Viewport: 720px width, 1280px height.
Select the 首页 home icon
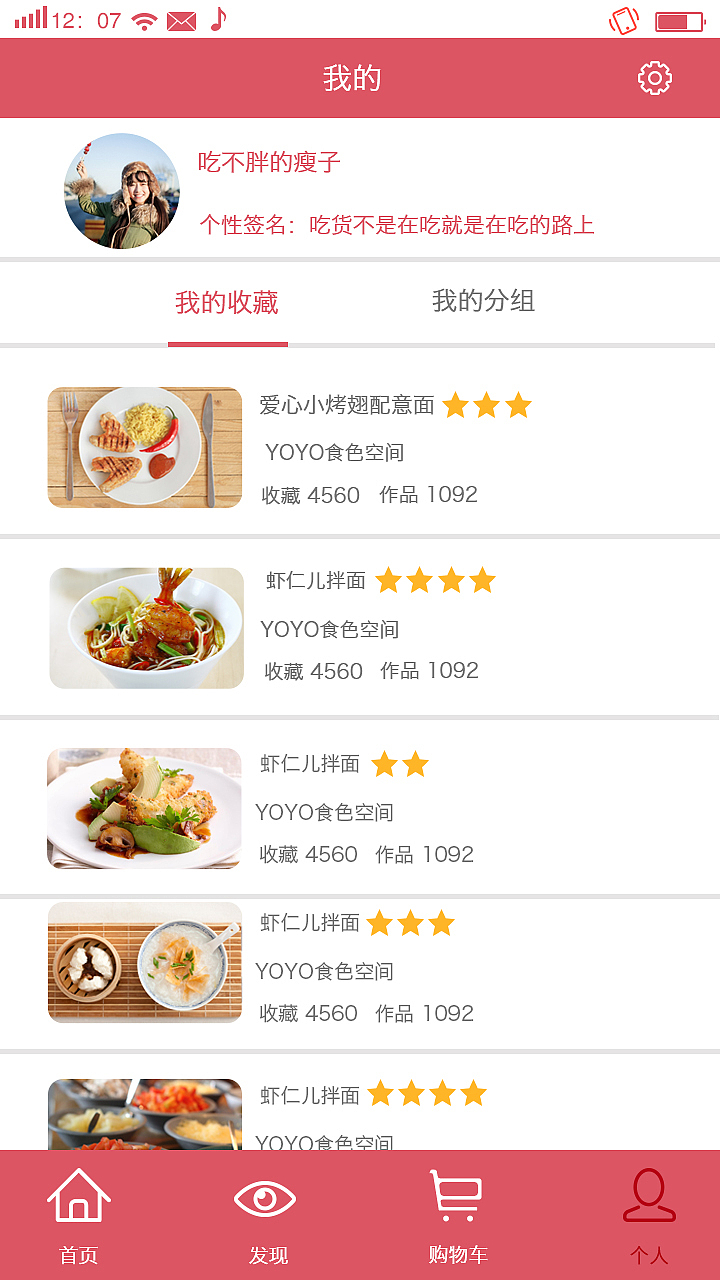(79, 1196)
